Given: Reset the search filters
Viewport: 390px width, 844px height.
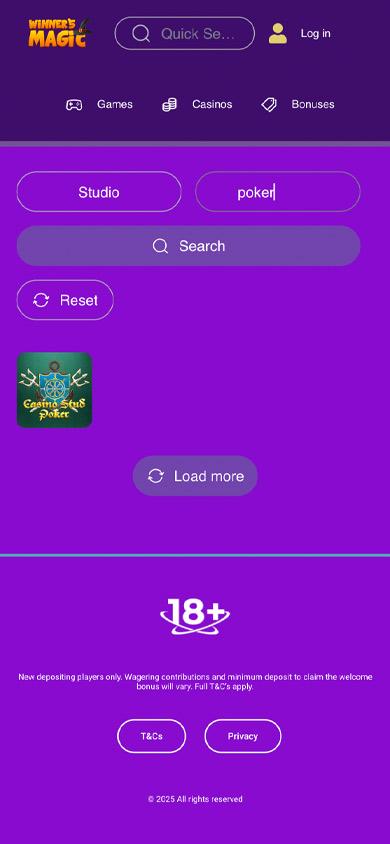Looking at the screenshot, I should [x=65, y=300].
